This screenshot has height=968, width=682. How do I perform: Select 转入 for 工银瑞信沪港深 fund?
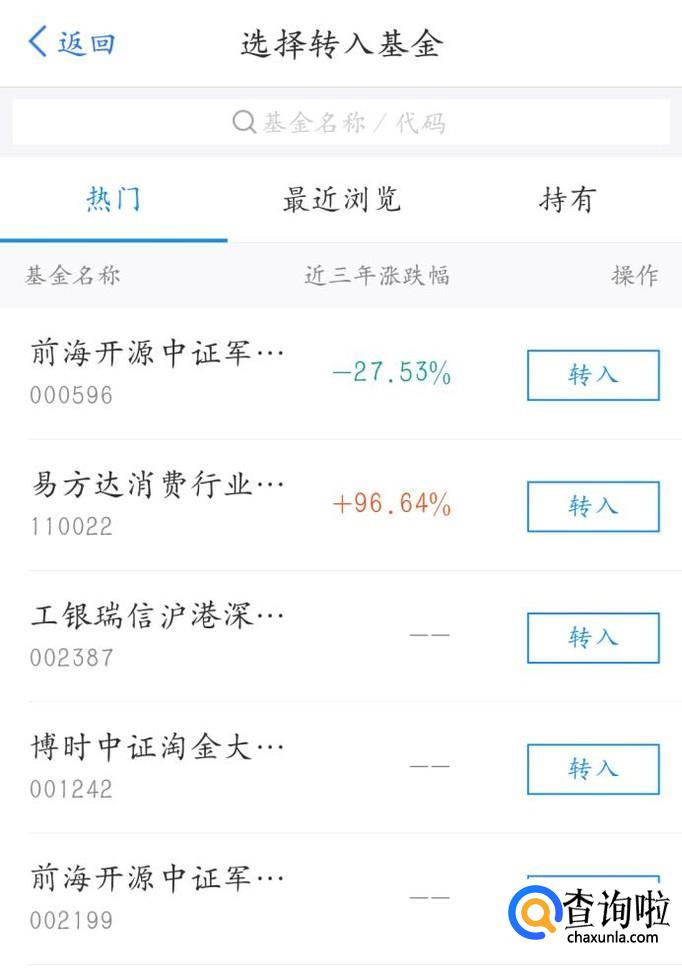[x=593, y=637]
